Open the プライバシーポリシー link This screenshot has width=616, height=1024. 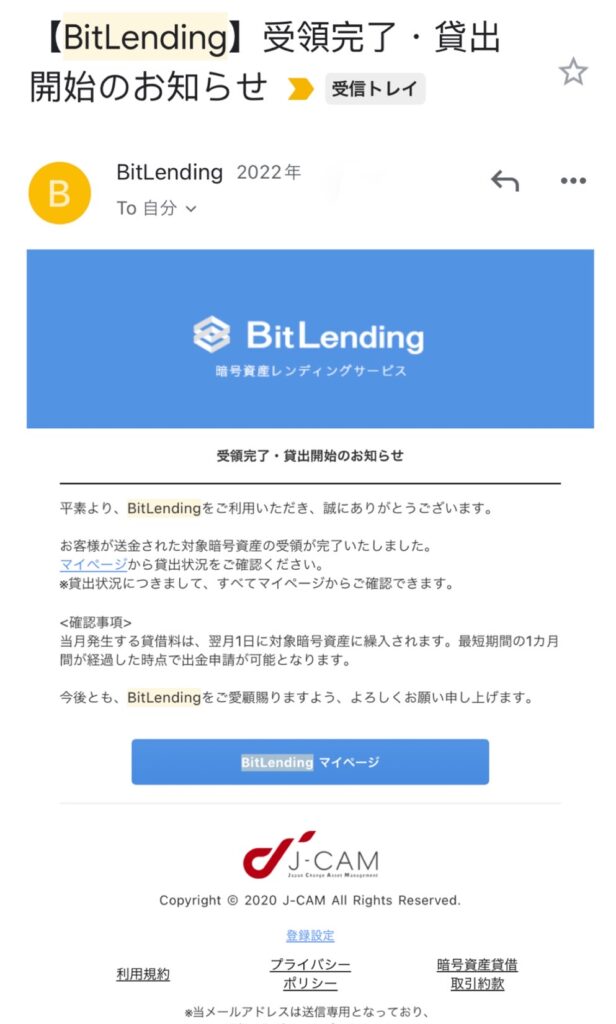310,974
